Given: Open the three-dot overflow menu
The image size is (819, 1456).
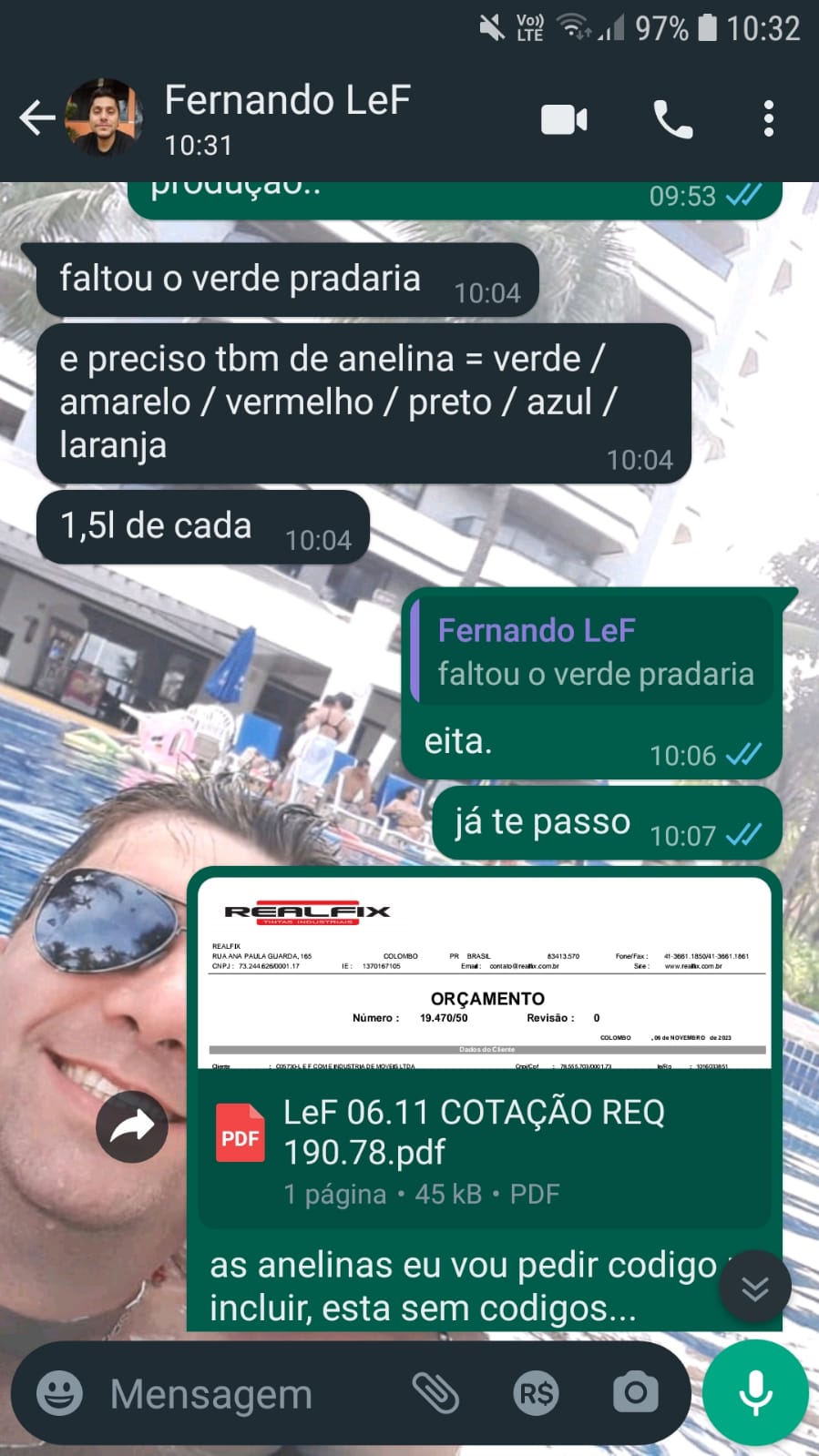Looking at the screenshot, I should pyautogui.click(x=769, y=119).
